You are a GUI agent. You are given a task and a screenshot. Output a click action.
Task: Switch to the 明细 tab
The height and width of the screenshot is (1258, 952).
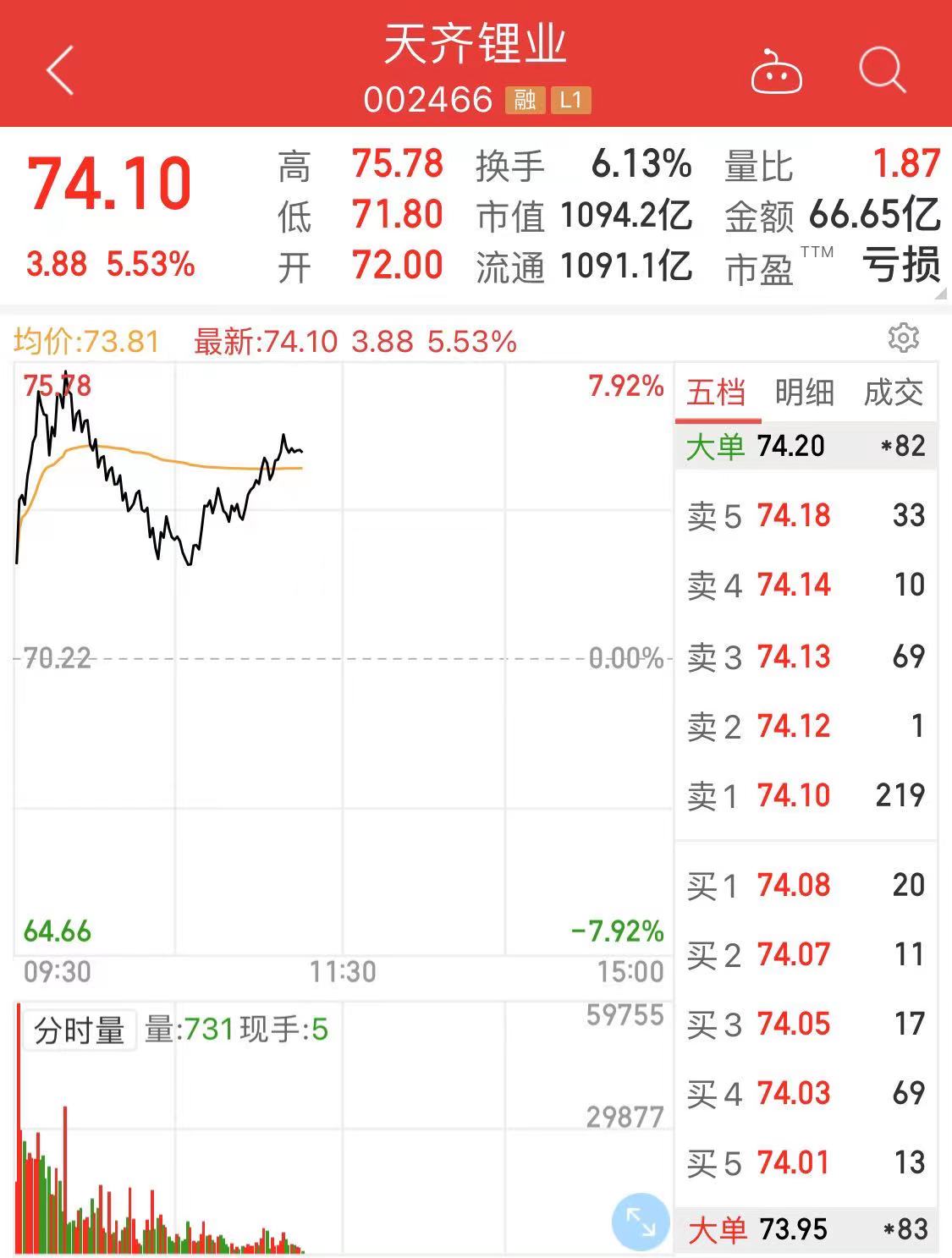pos(804,393)
